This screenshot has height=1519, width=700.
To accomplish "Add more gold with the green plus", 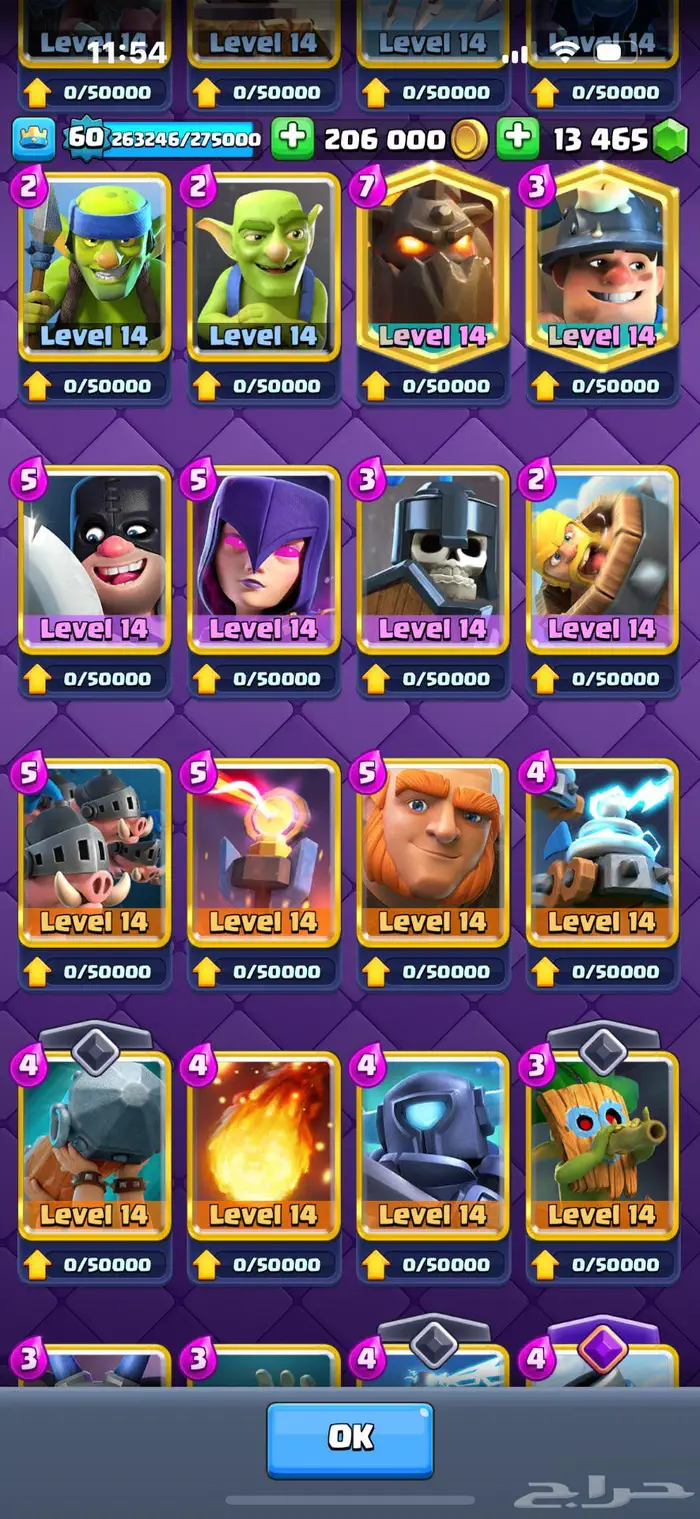I will [x=292, y=139].
